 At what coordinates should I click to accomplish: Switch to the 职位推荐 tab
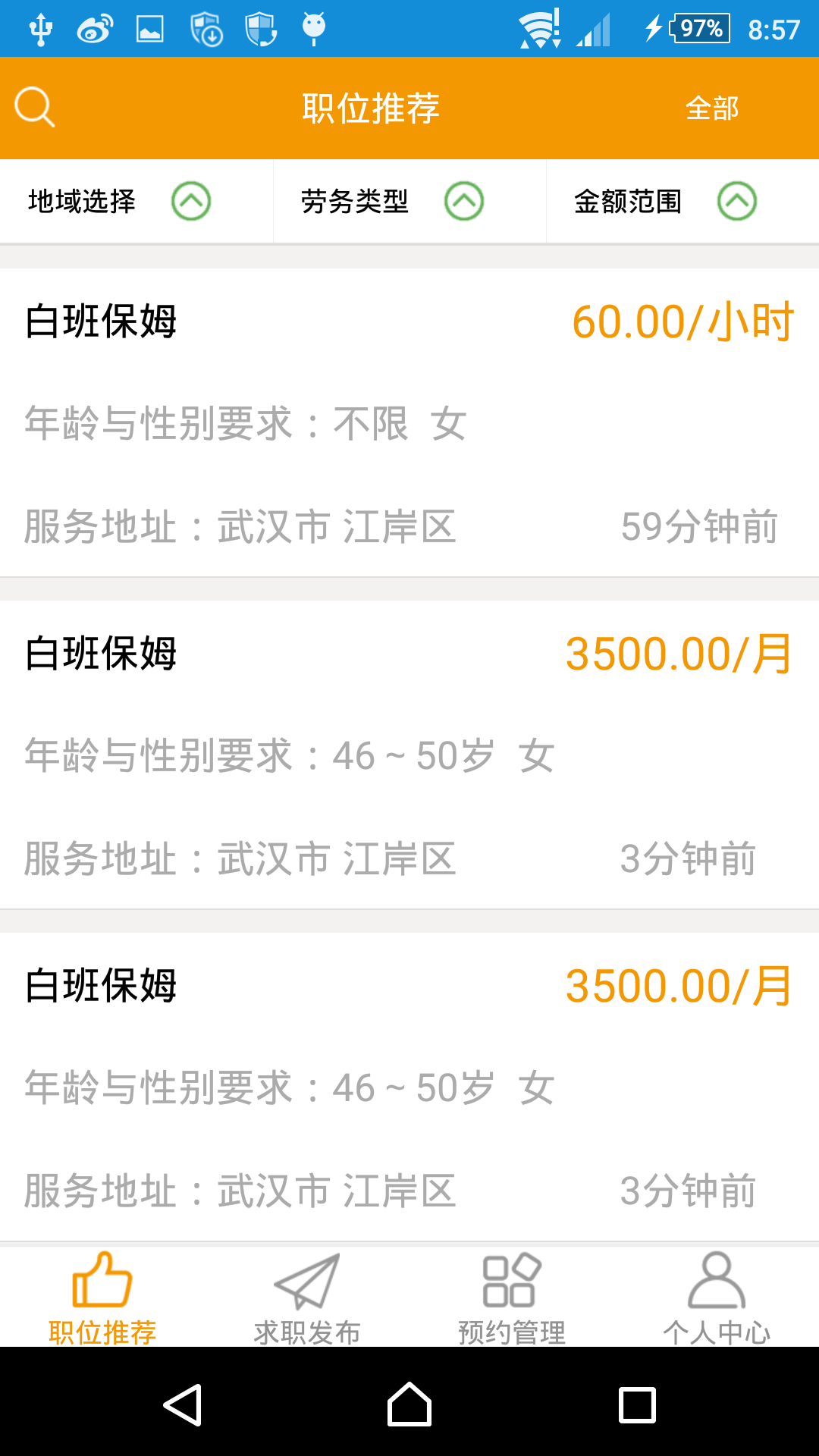(102, 1297)
